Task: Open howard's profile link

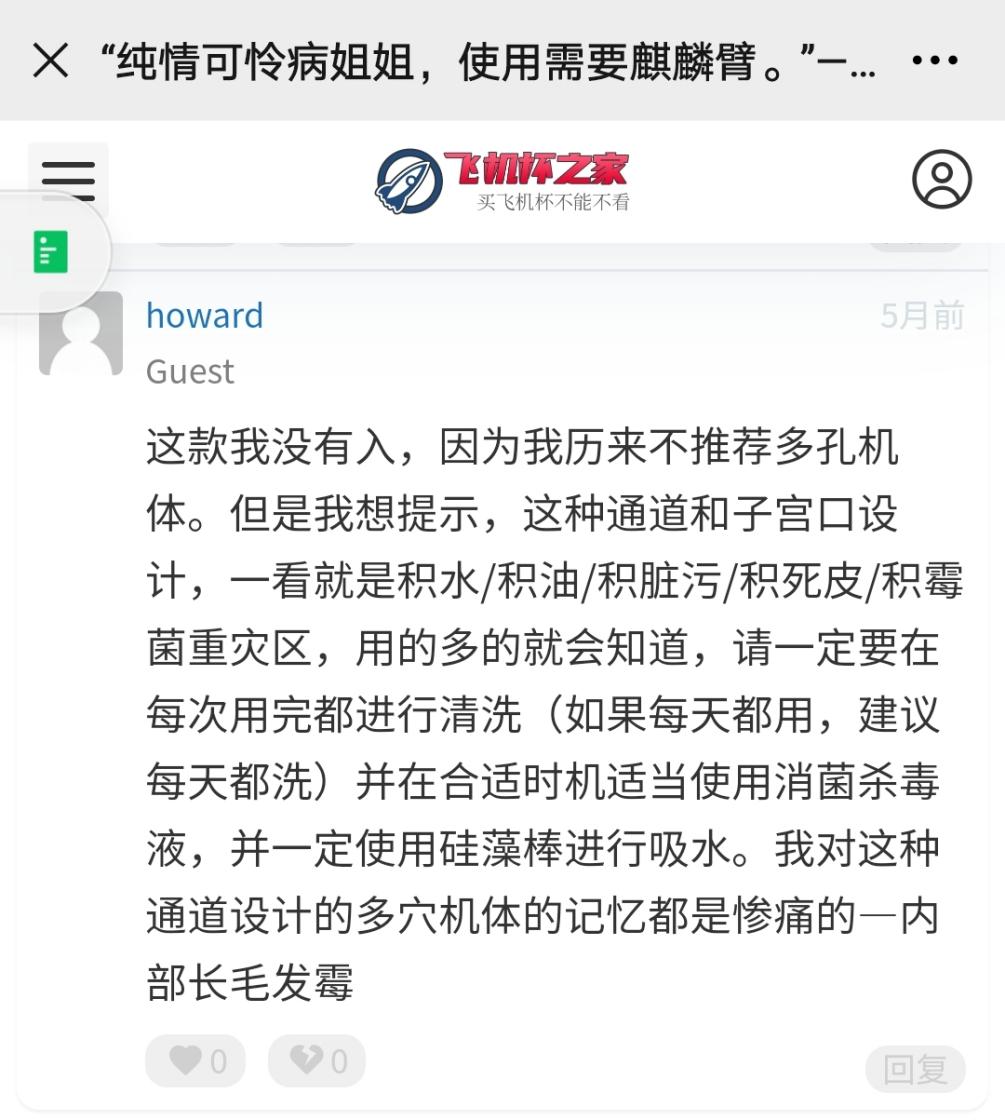Action: coord(204,316)
